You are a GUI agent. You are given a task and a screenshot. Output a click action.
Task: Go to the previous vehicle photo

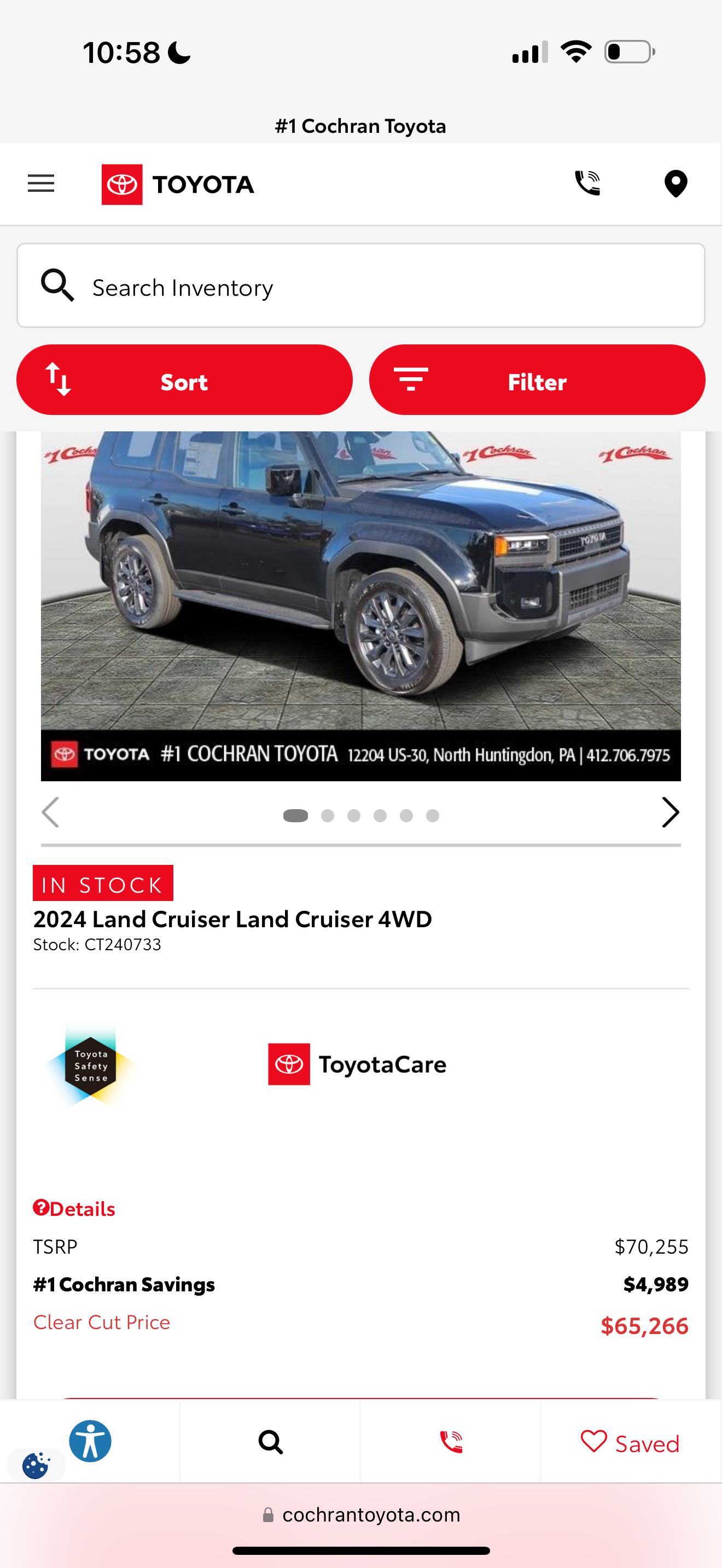point(50,812)
